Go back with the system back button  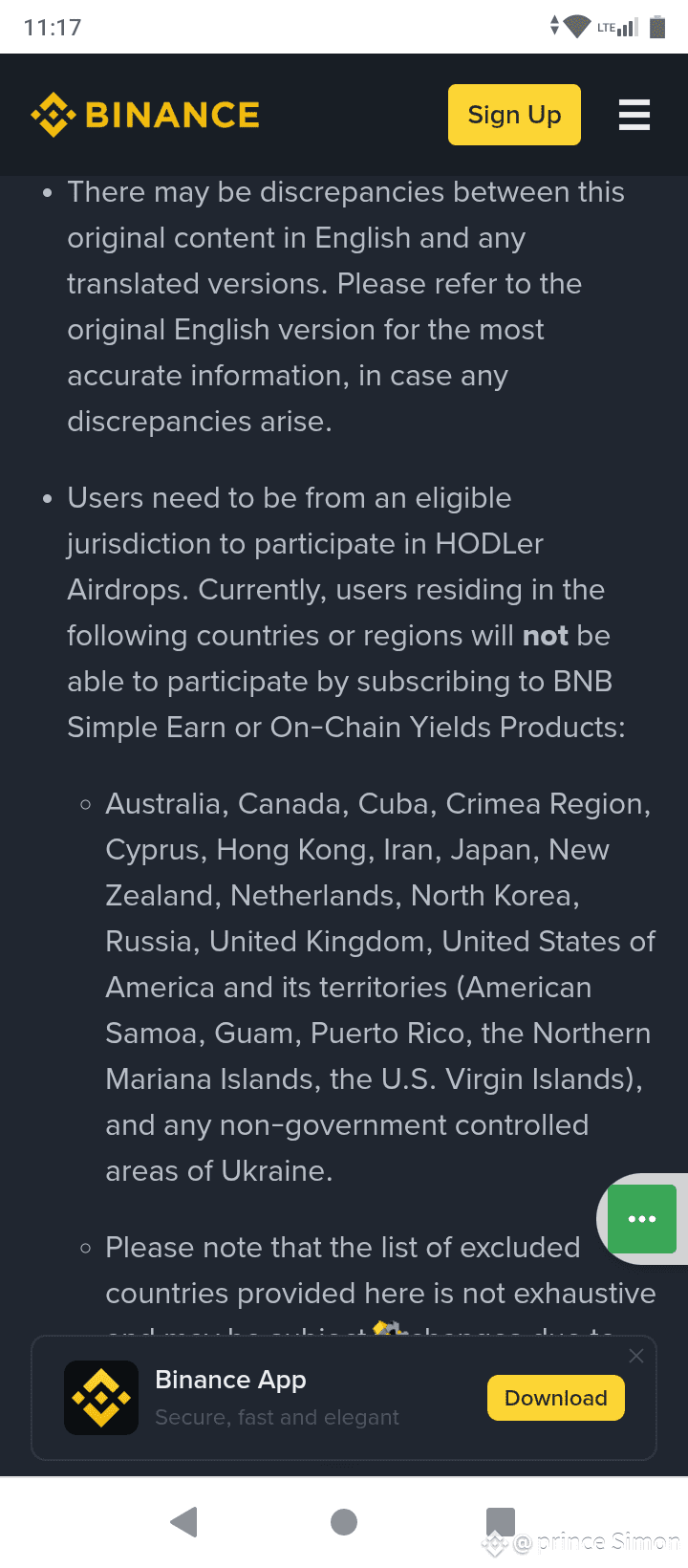point(183,1521)
